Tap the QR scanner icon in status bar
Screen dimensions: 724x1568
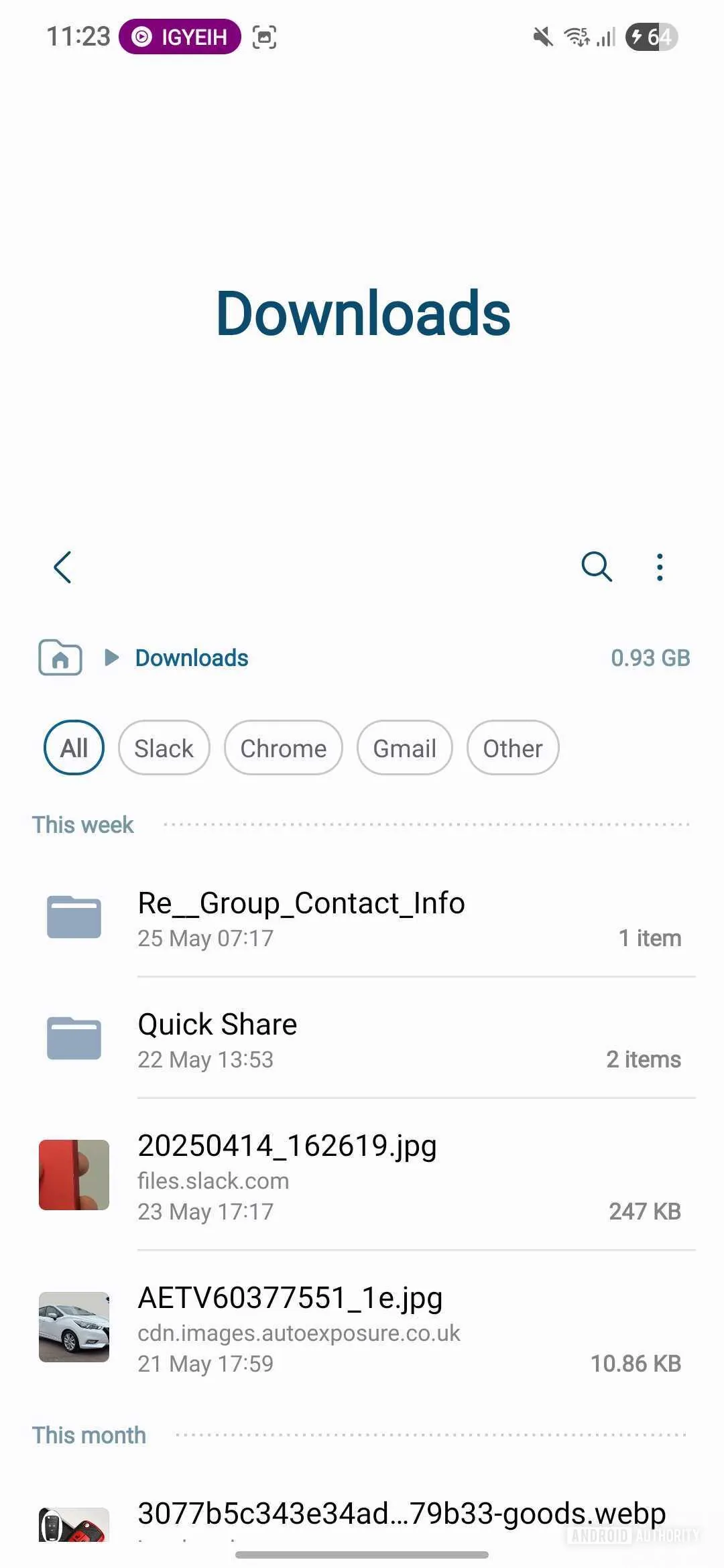click(264, 38)
